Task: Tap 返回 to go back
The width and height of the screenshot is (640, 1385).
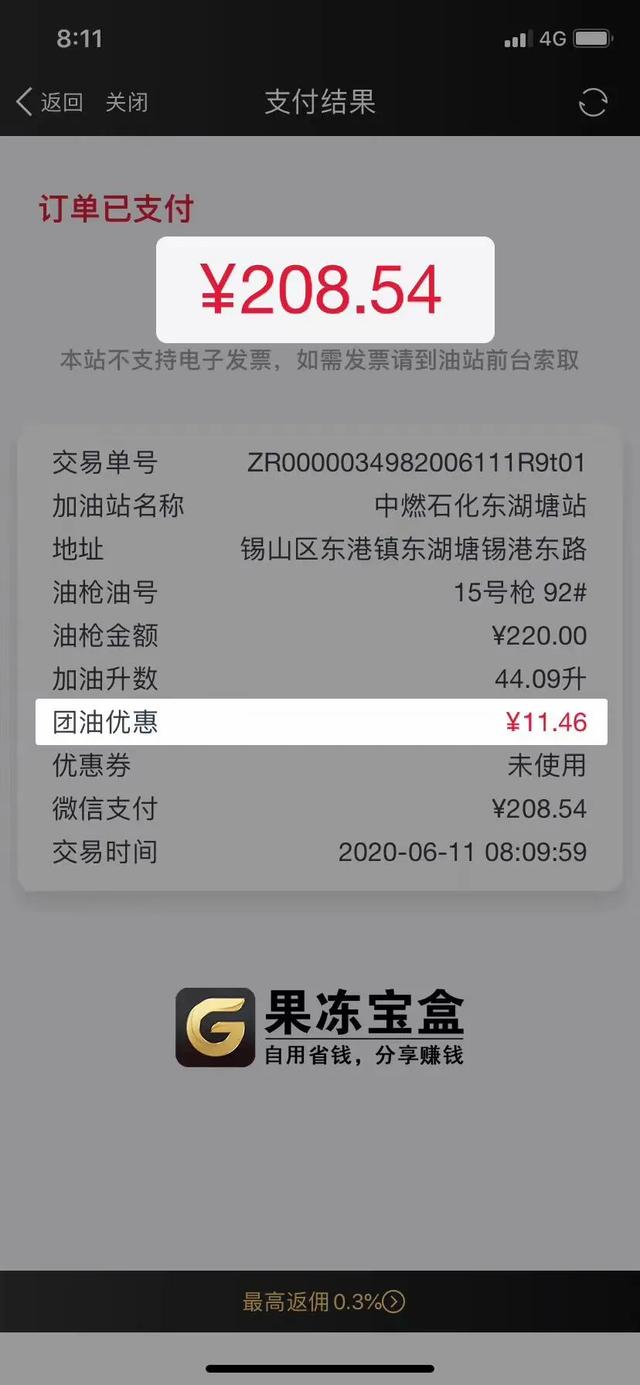Action: pyautogui.click(x=49, y=102)
